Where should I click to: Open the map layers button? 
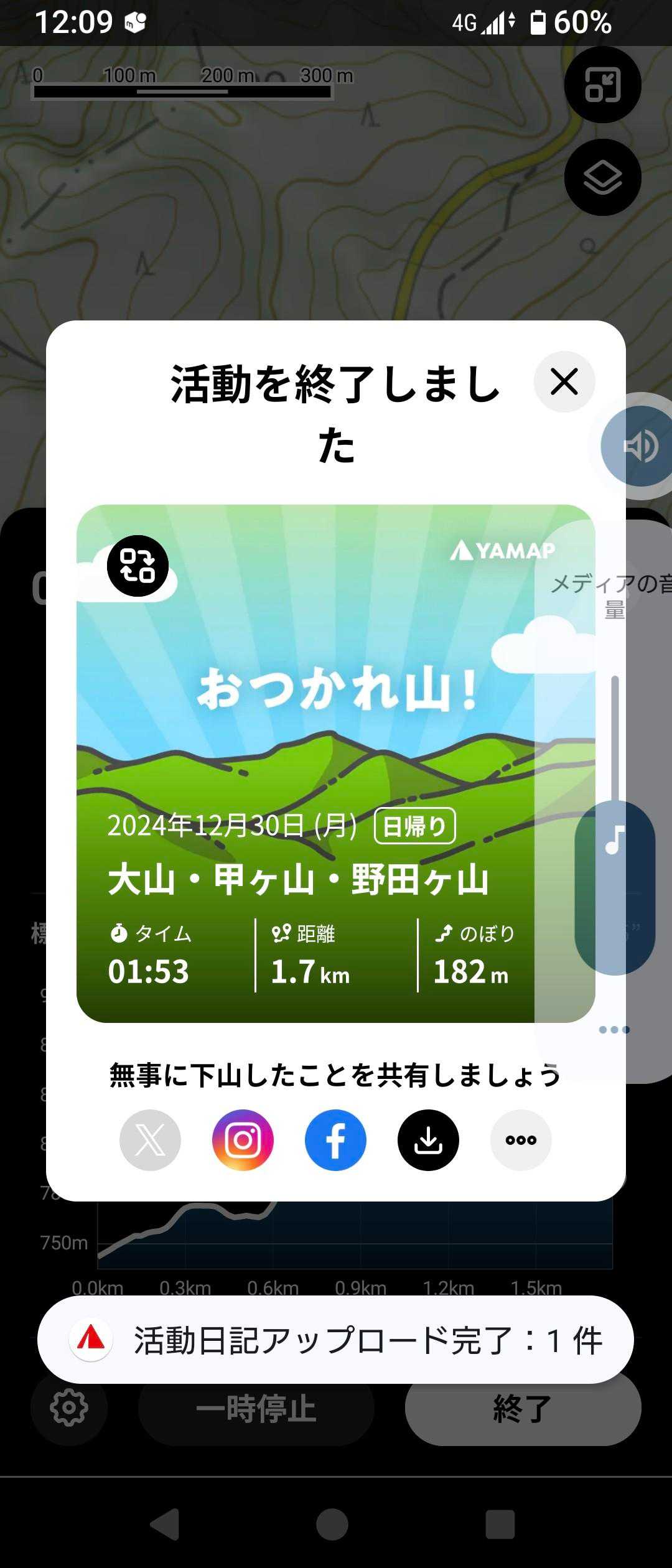click(602, 177)
